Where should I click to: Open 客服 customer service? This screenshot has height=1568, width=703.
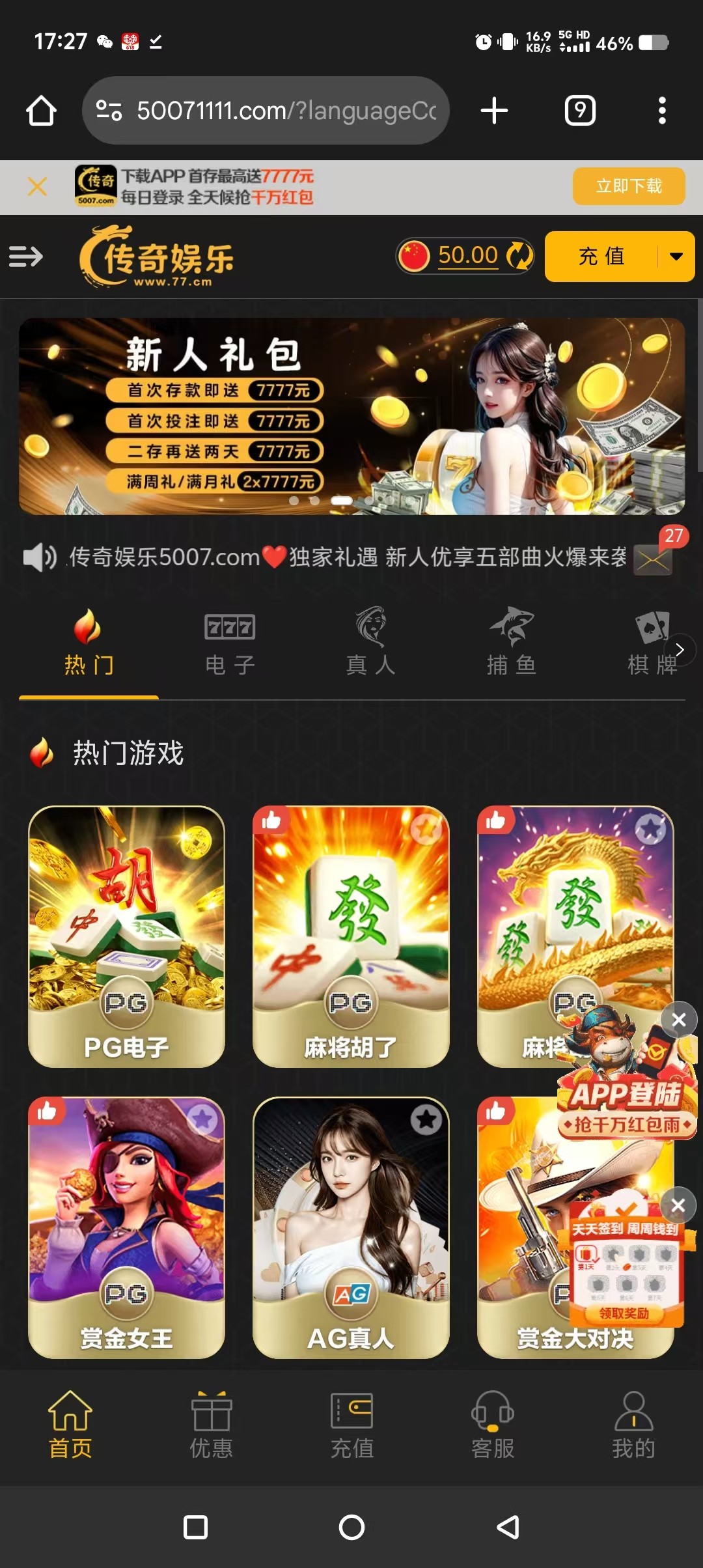click(x=493, y=1425)
